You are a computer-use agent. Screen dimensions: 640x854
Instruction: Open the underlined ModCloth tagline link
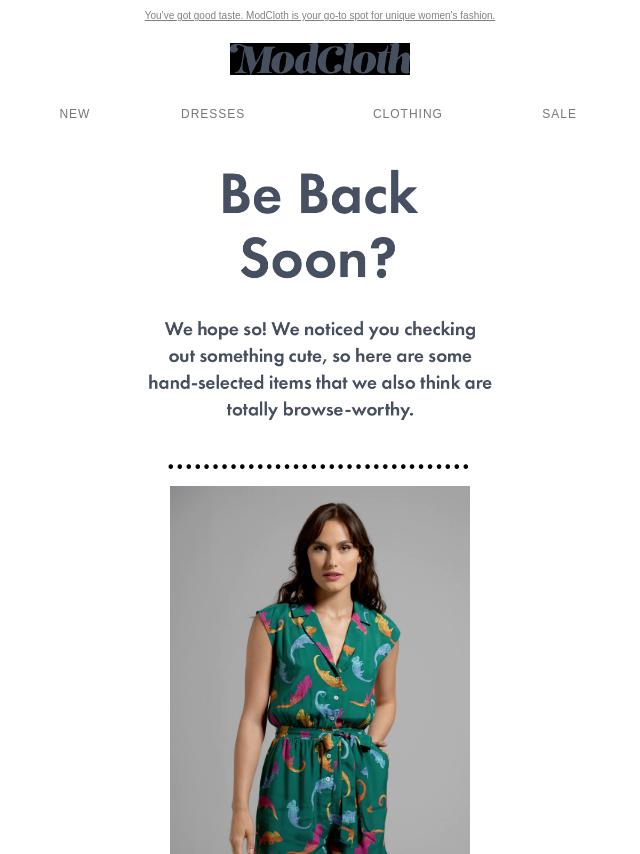click(x=319, y=16)
